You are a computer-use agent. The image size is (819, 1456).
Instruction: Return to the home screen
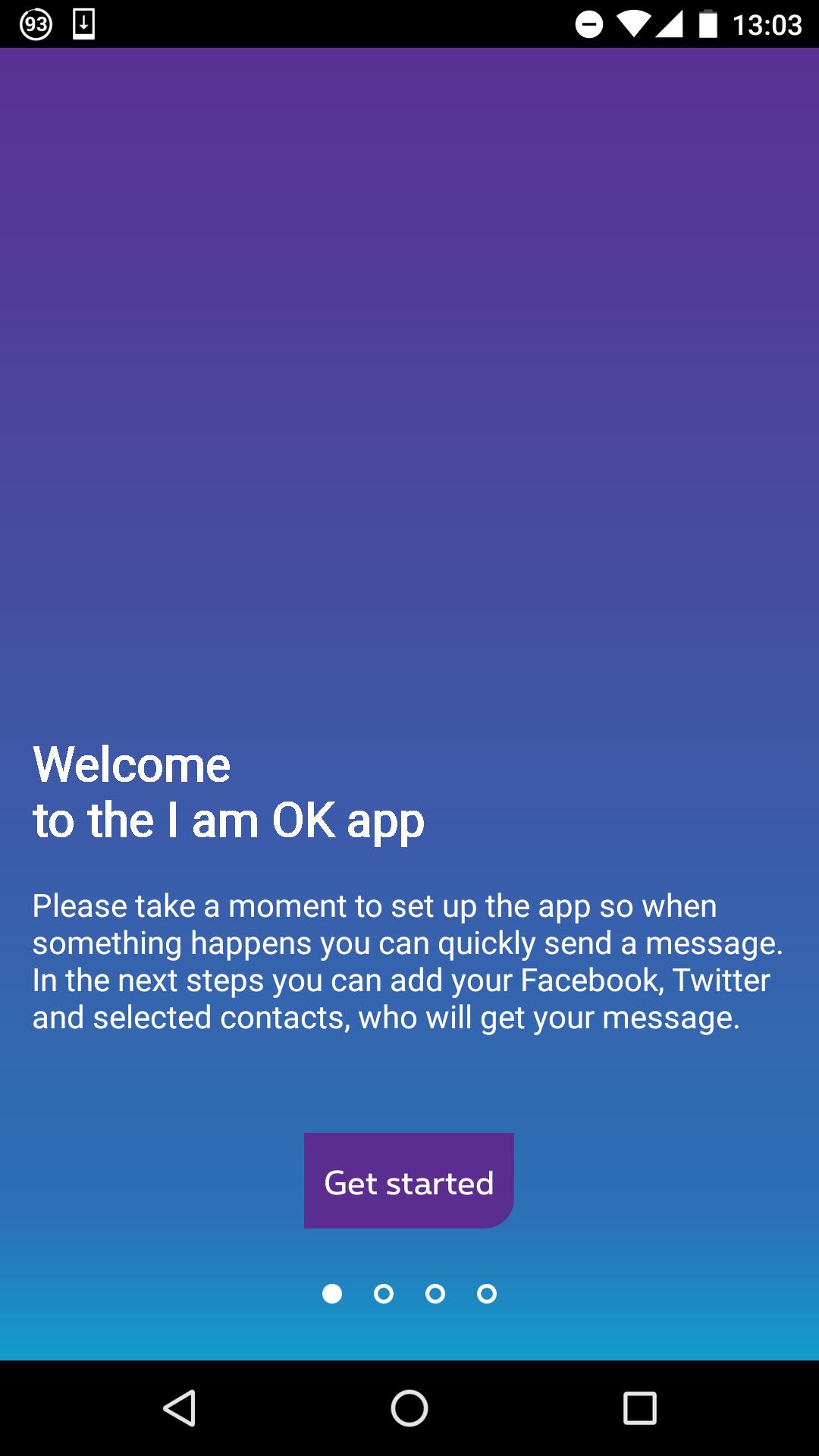[x=409, y=1408]
